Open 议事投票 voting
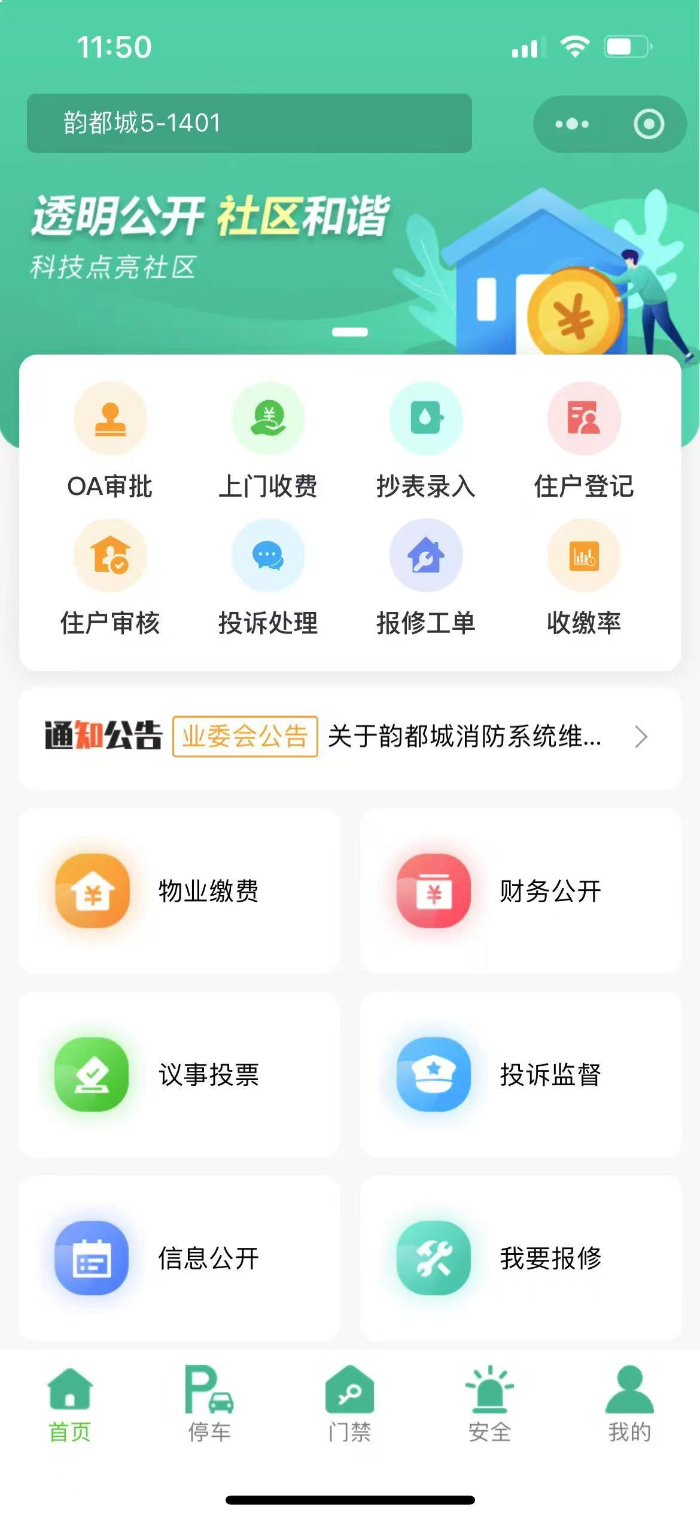Image resolution: width=700 pixels, height=1519 pixels. pyautogui.click(x=179, y=1075)
